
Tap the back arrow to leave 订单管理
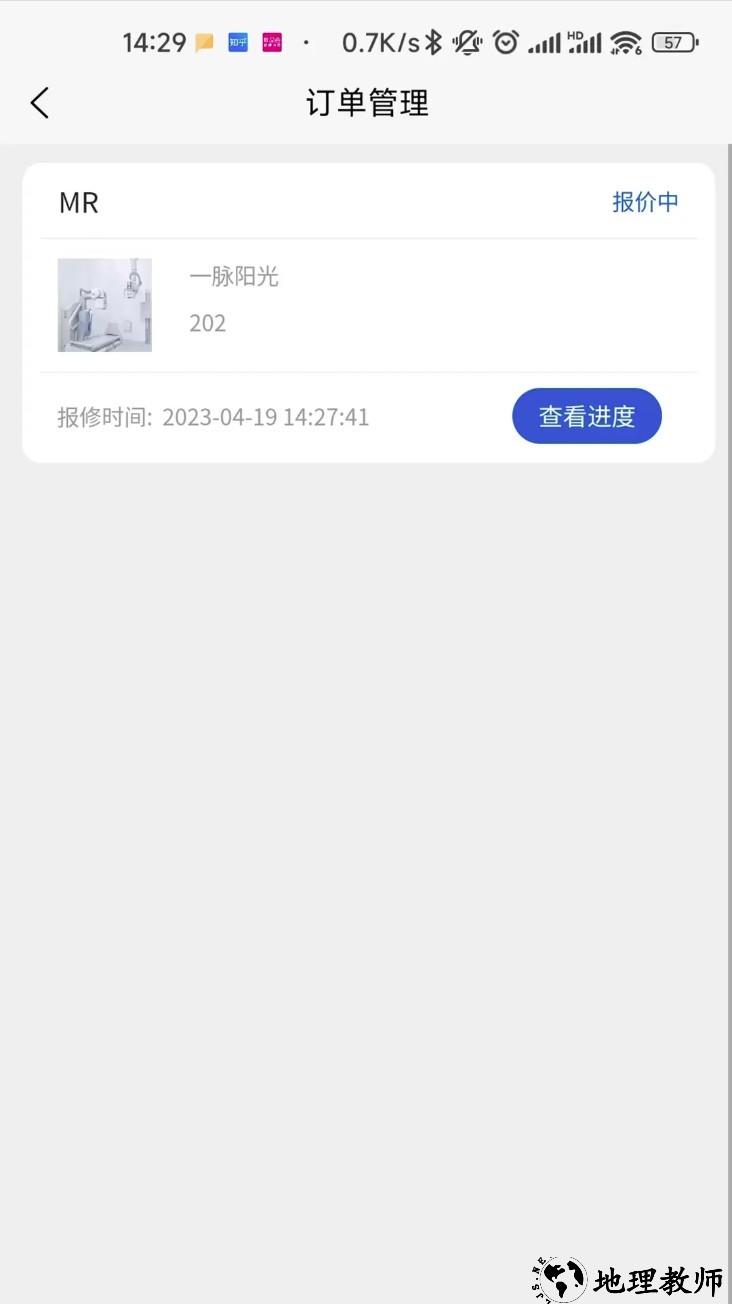point(39,102)
